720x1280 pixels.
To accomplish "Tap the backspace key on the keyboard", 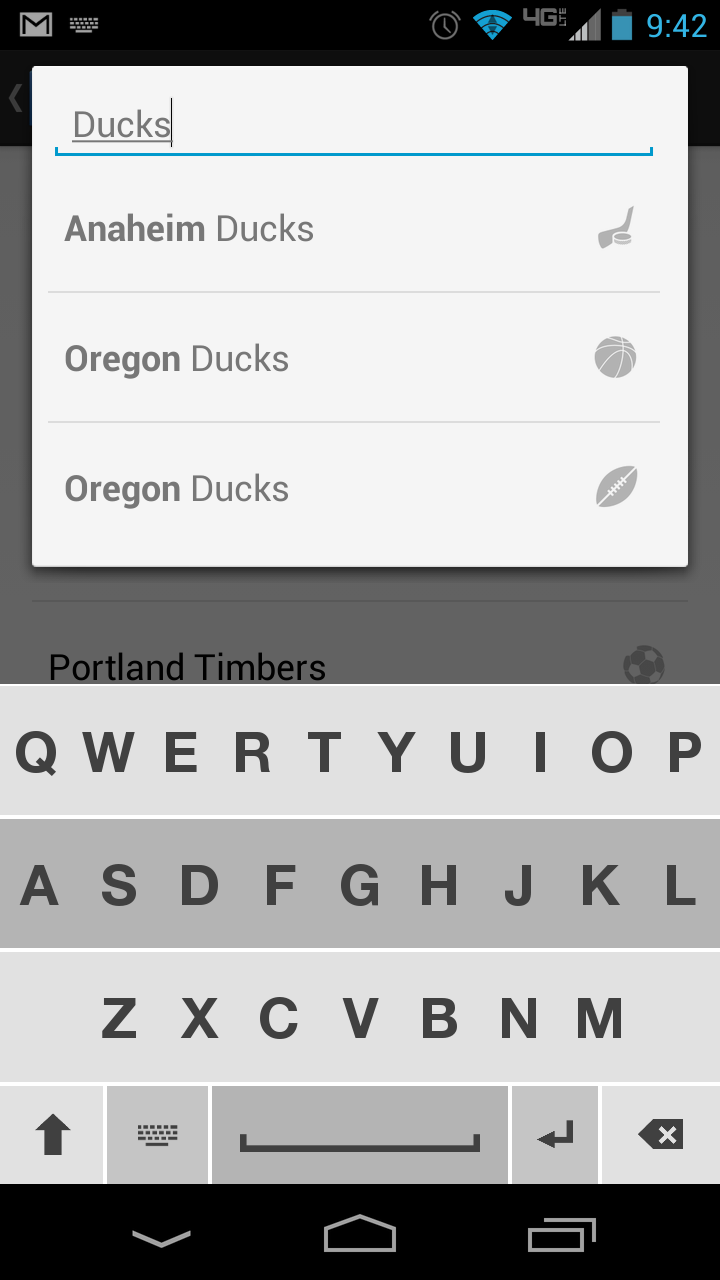I will 660,1135.
